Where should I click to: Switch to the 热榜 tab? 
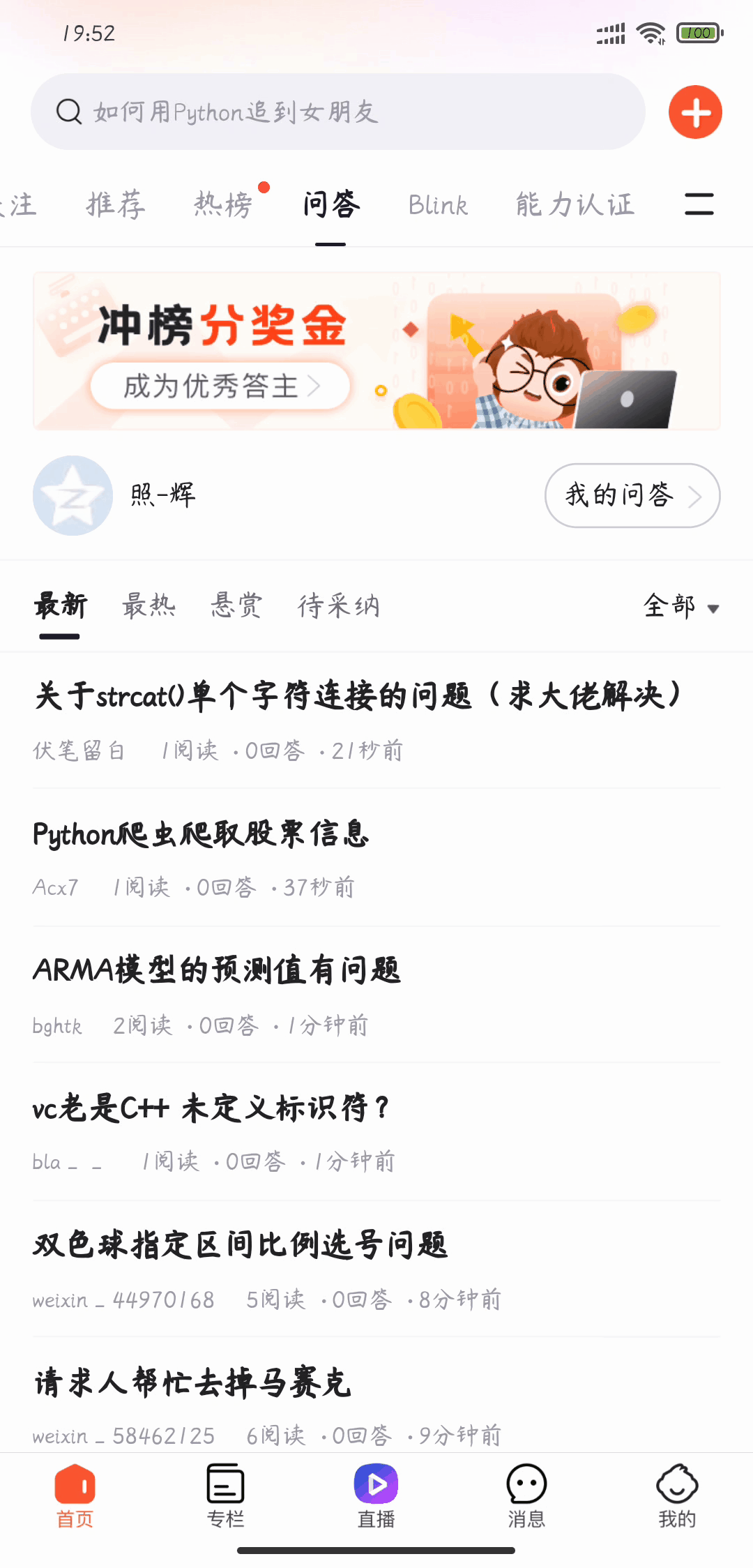223,205
